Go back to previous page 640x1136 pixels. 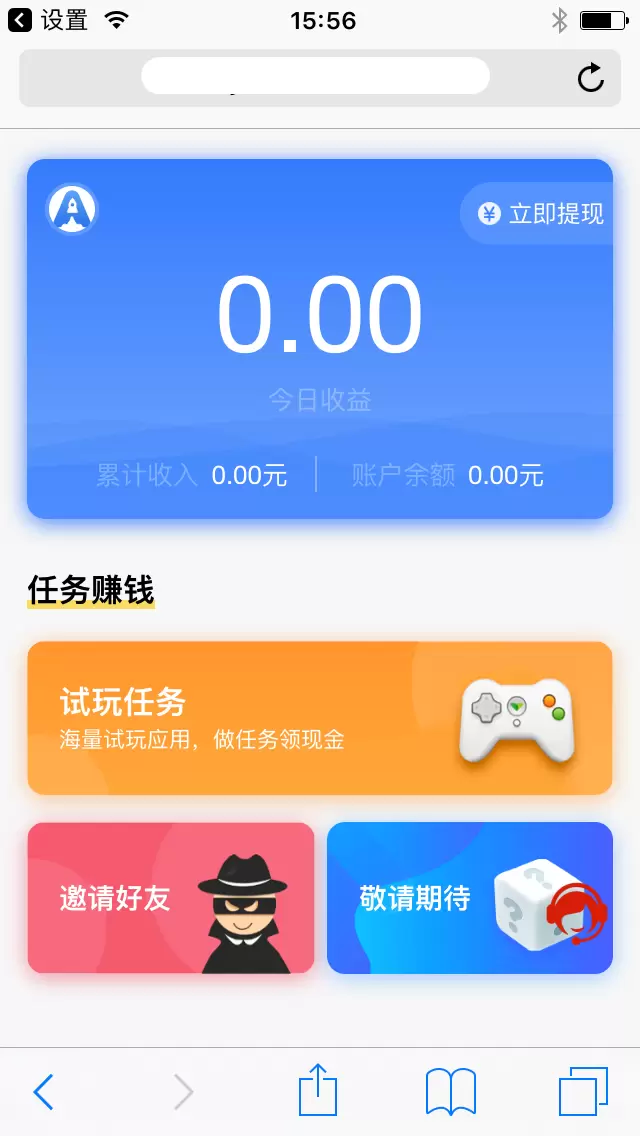43,1091
